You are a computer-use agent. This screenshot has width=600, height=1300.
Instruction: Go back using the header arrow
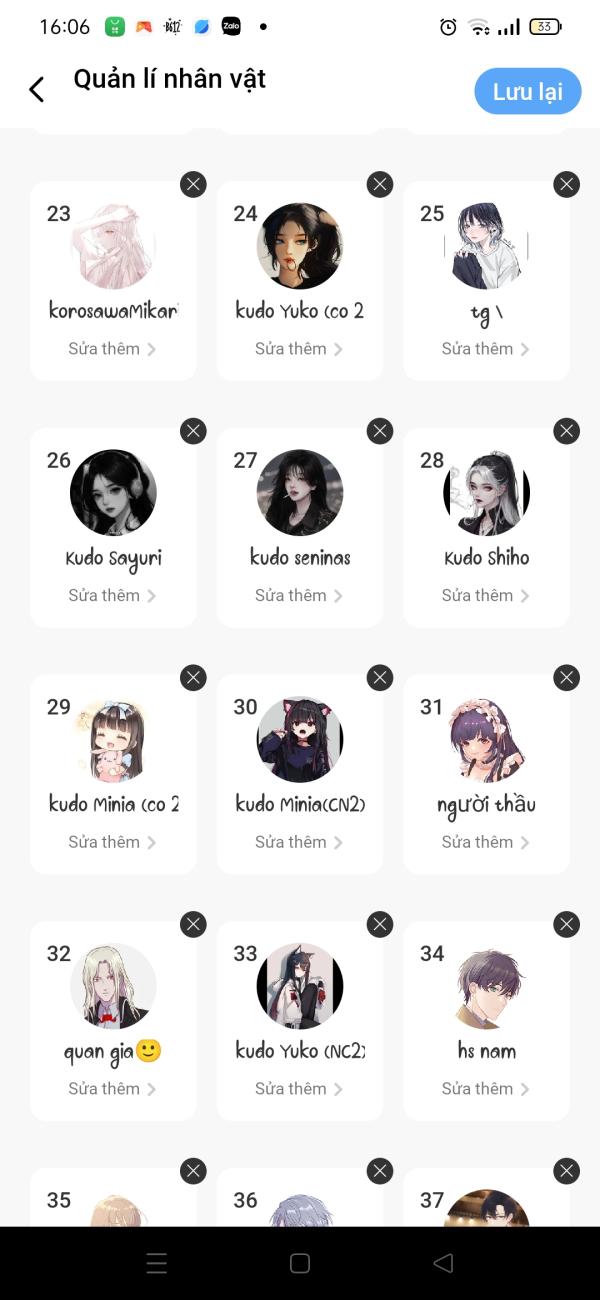(x=37, y=90)
